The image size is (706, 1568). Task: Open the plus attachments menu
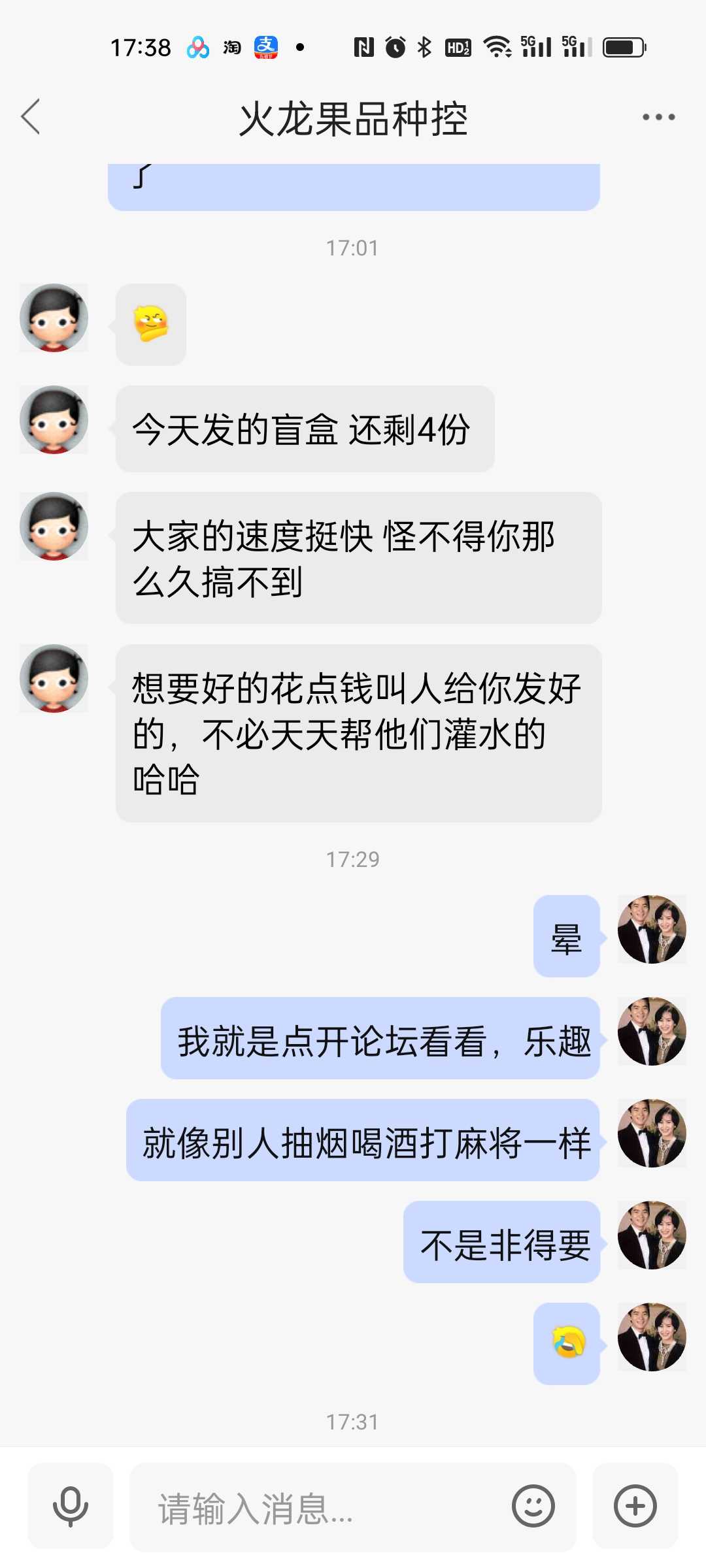tap(635, 1506)
